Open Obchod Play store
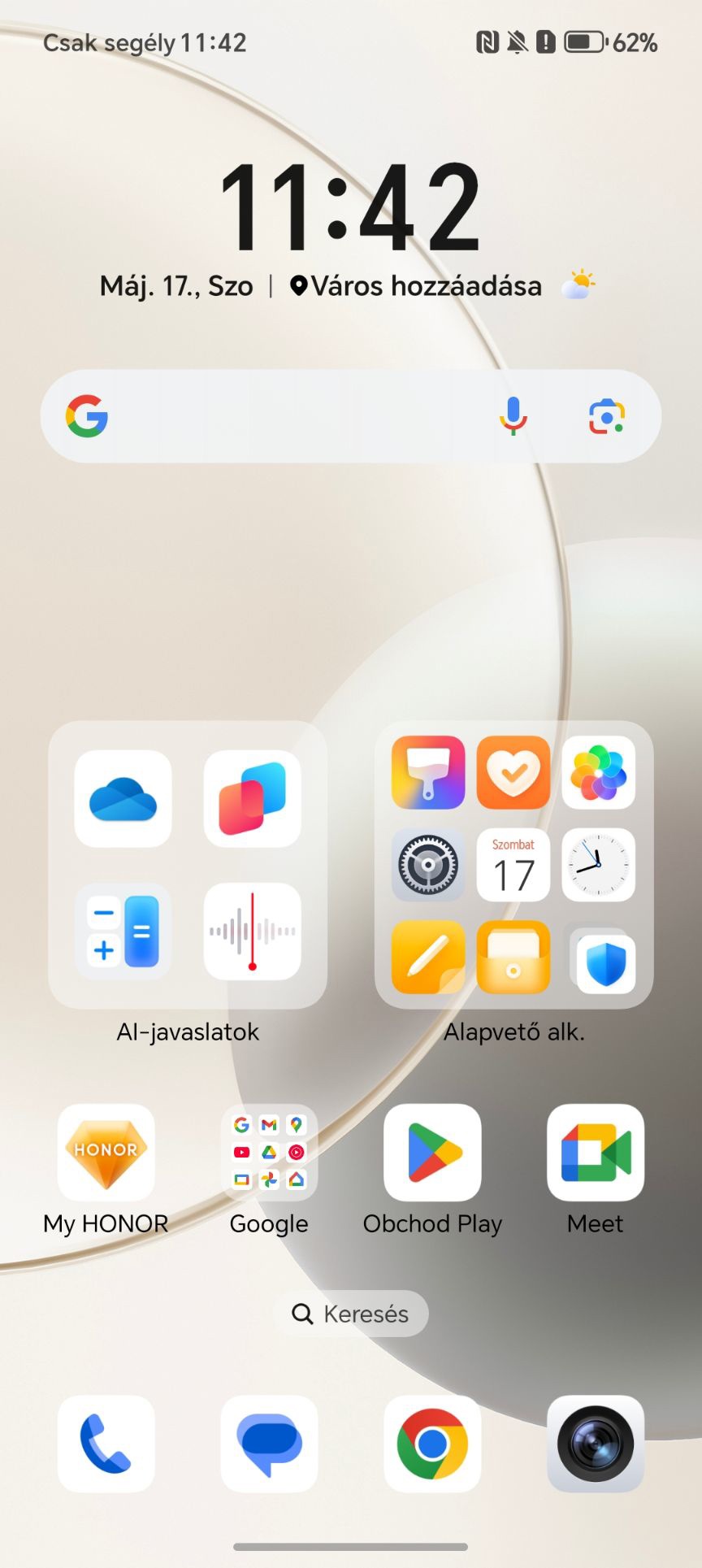The width and height of the screenshot is (702, 1568). 432,1153
